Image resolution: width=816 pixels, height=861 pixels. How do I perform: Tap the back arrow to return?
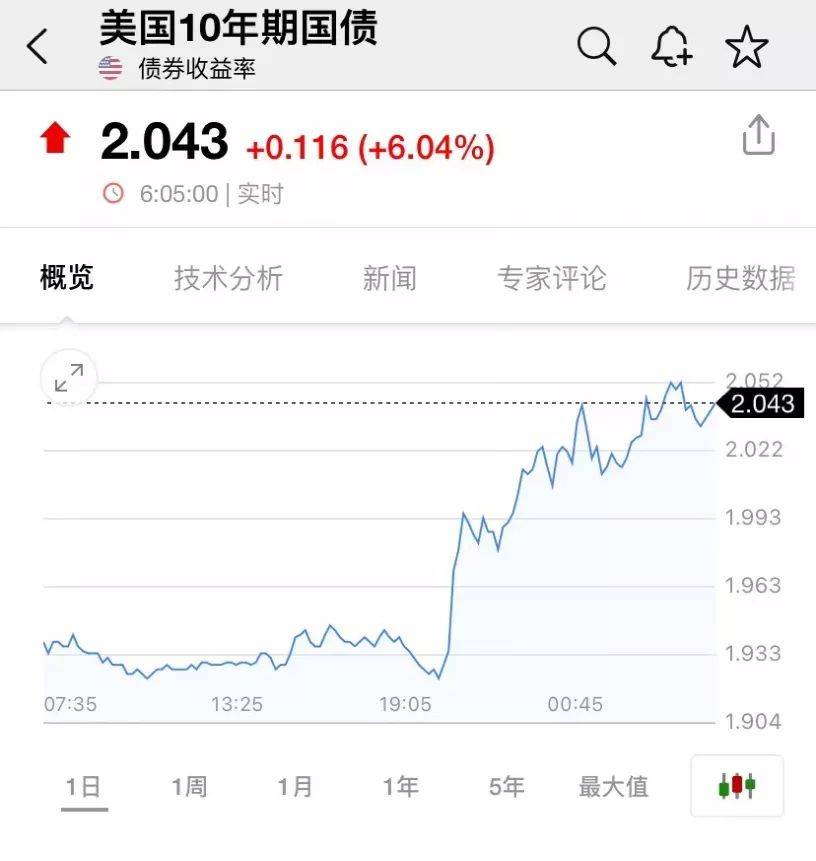pyautogui.click(x=38, y=46)
